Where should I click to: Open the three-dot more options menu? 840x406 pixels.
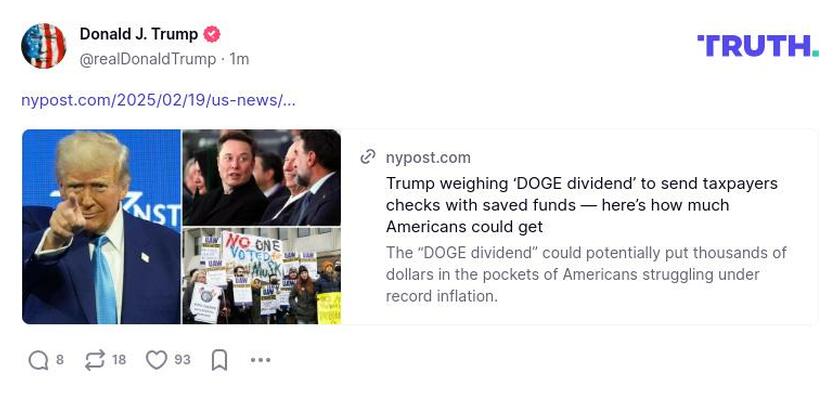(260, 360)
